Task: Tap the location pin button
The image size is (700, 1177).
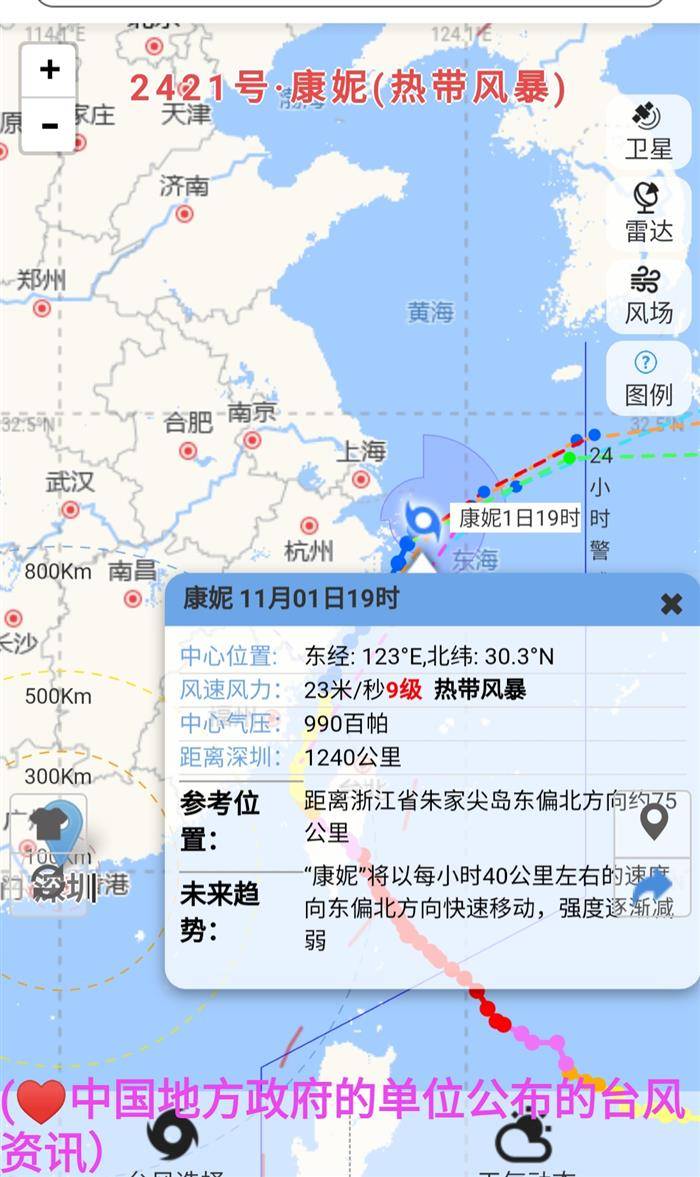Action: [x=653, y=822]
